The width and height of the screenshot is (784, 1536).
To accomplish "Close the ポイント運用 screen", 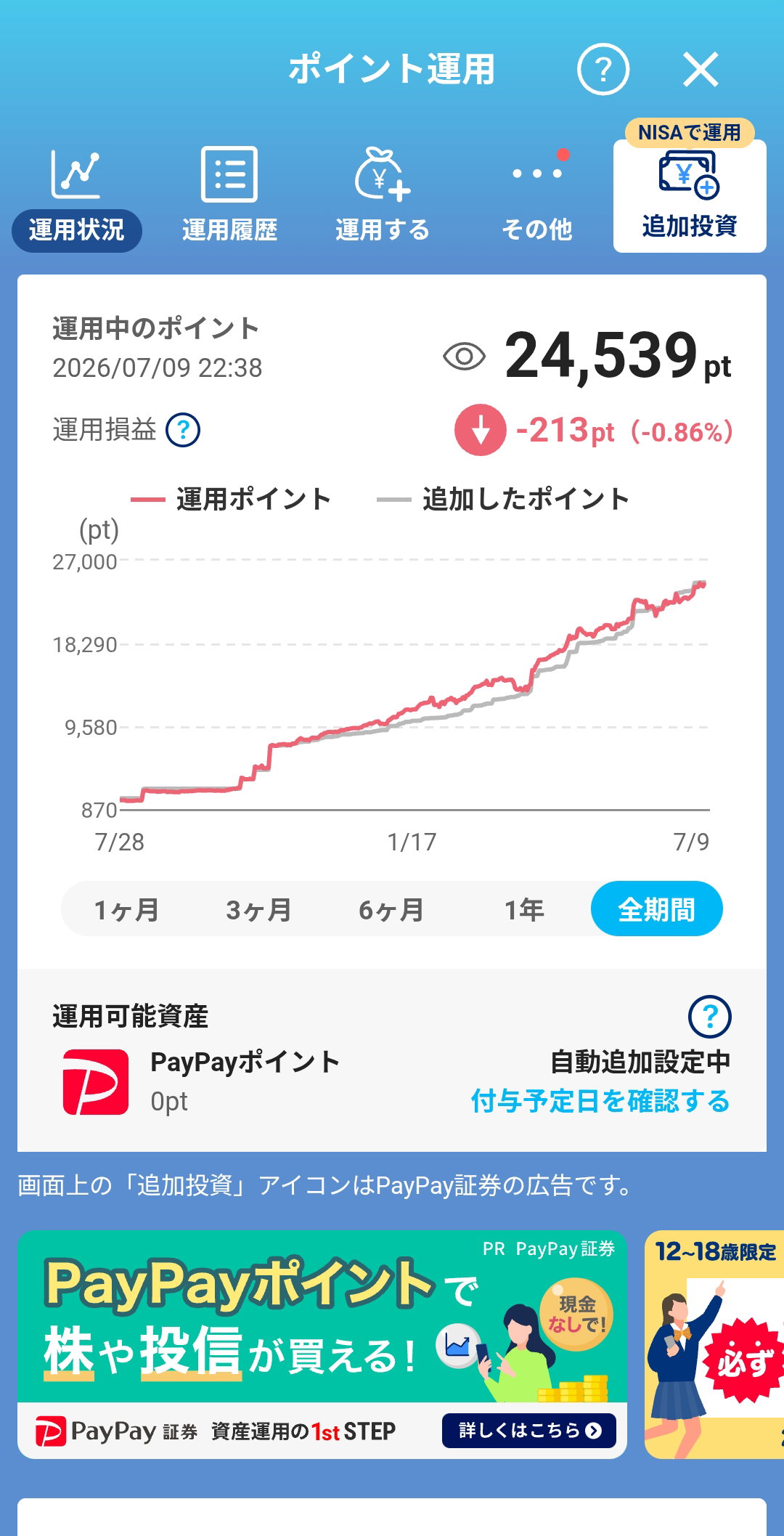I will [x=701, y=70].
